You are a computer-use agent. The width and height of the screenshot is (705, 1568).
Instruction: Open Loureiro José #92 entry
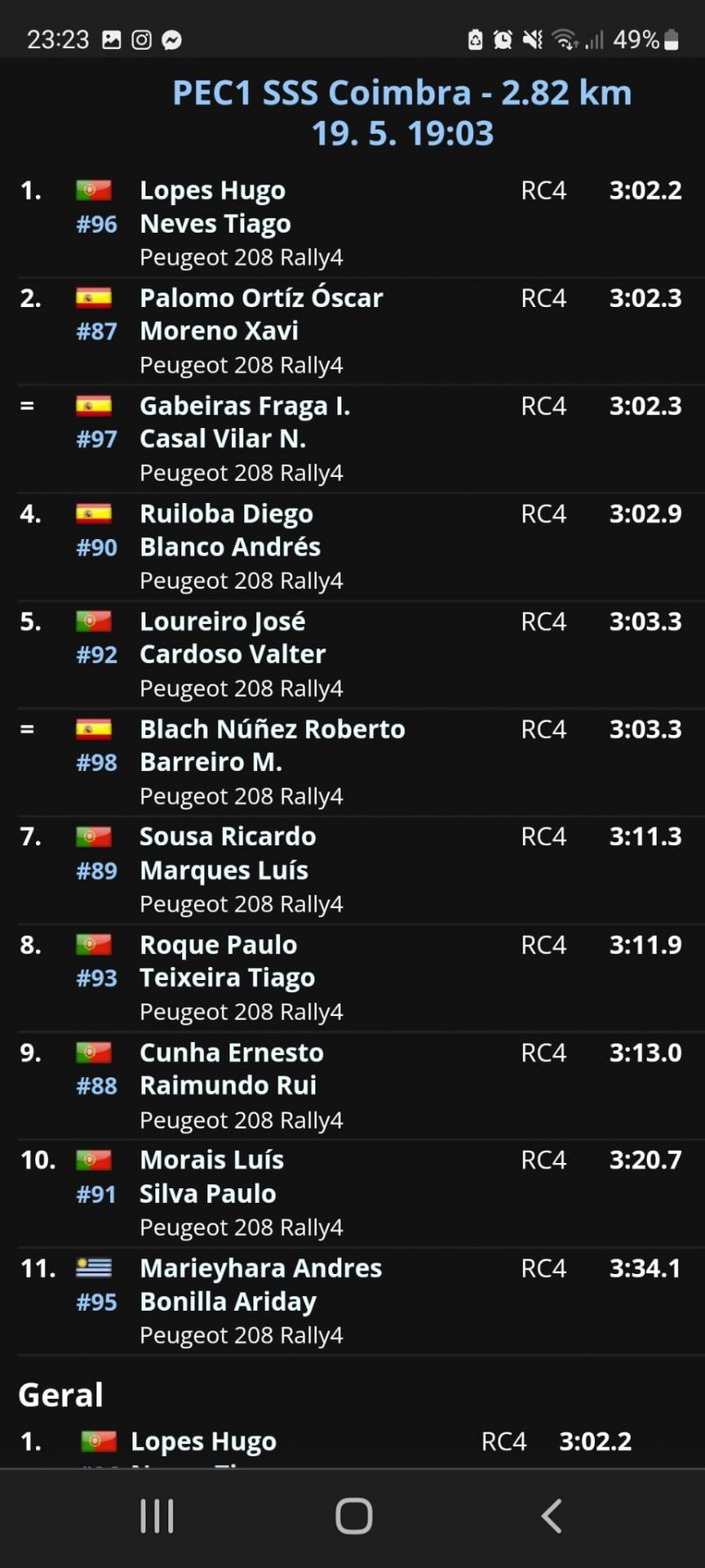click(x=352, y=655)
